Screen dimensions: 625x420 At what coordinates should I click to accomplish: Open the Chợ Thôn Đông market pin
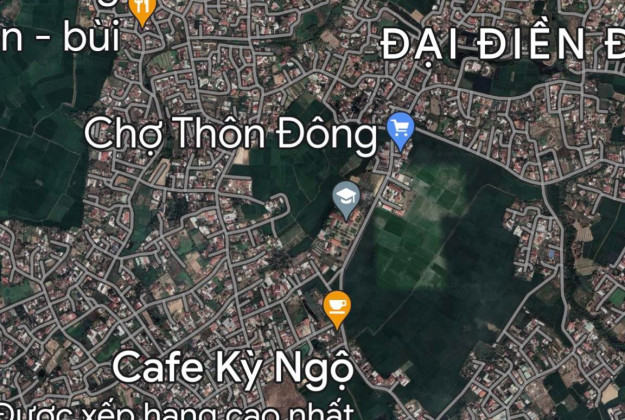coord(401,129)
